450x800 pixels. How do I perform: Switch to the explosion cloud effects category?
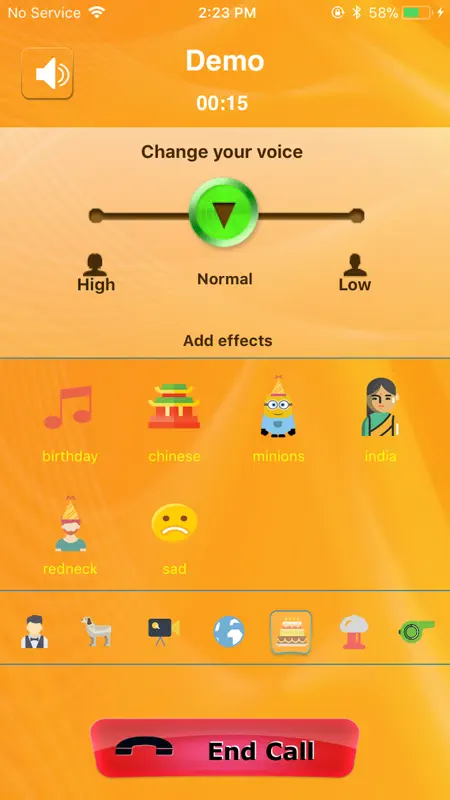(354, 632)
